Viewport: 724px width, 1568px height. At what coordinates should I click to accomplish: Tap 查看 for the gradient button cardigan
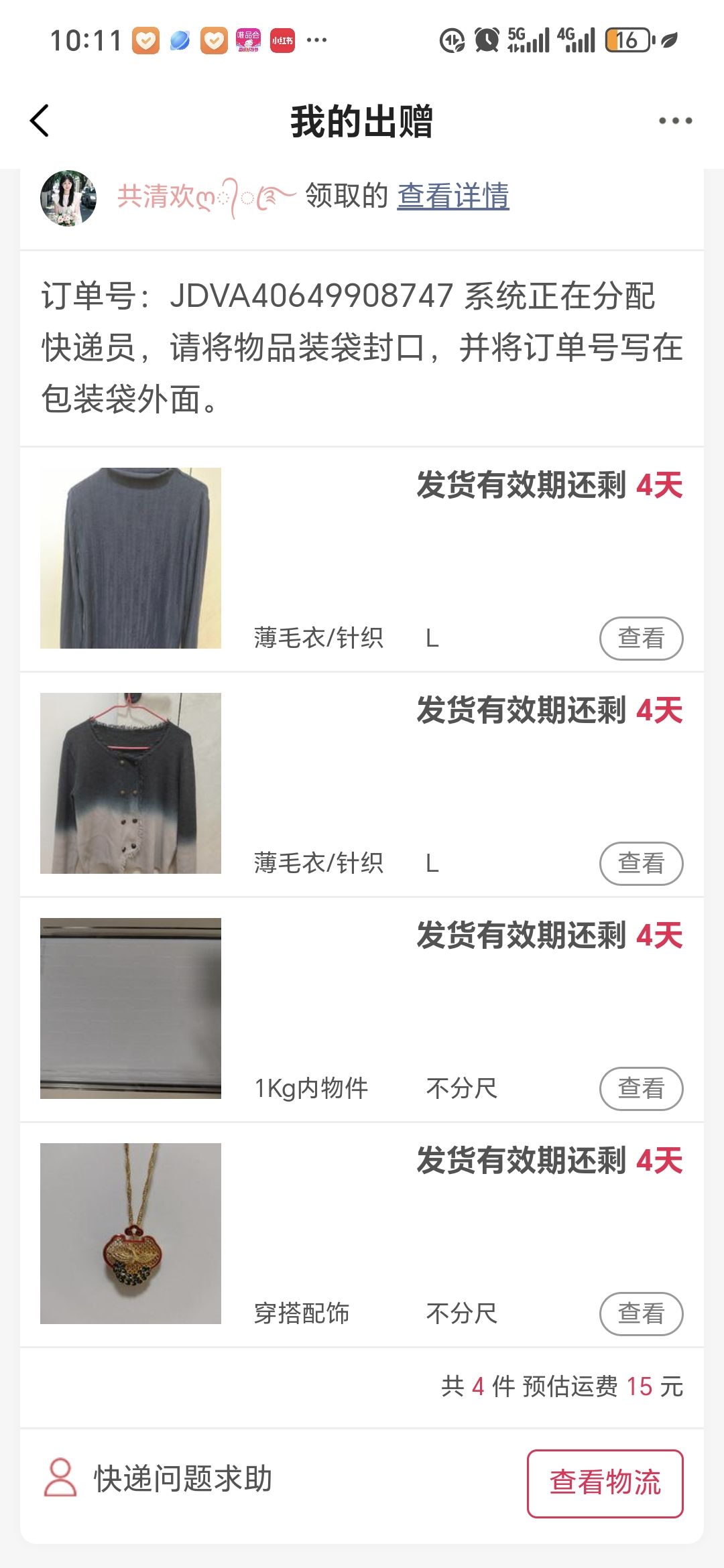point(641,864)
